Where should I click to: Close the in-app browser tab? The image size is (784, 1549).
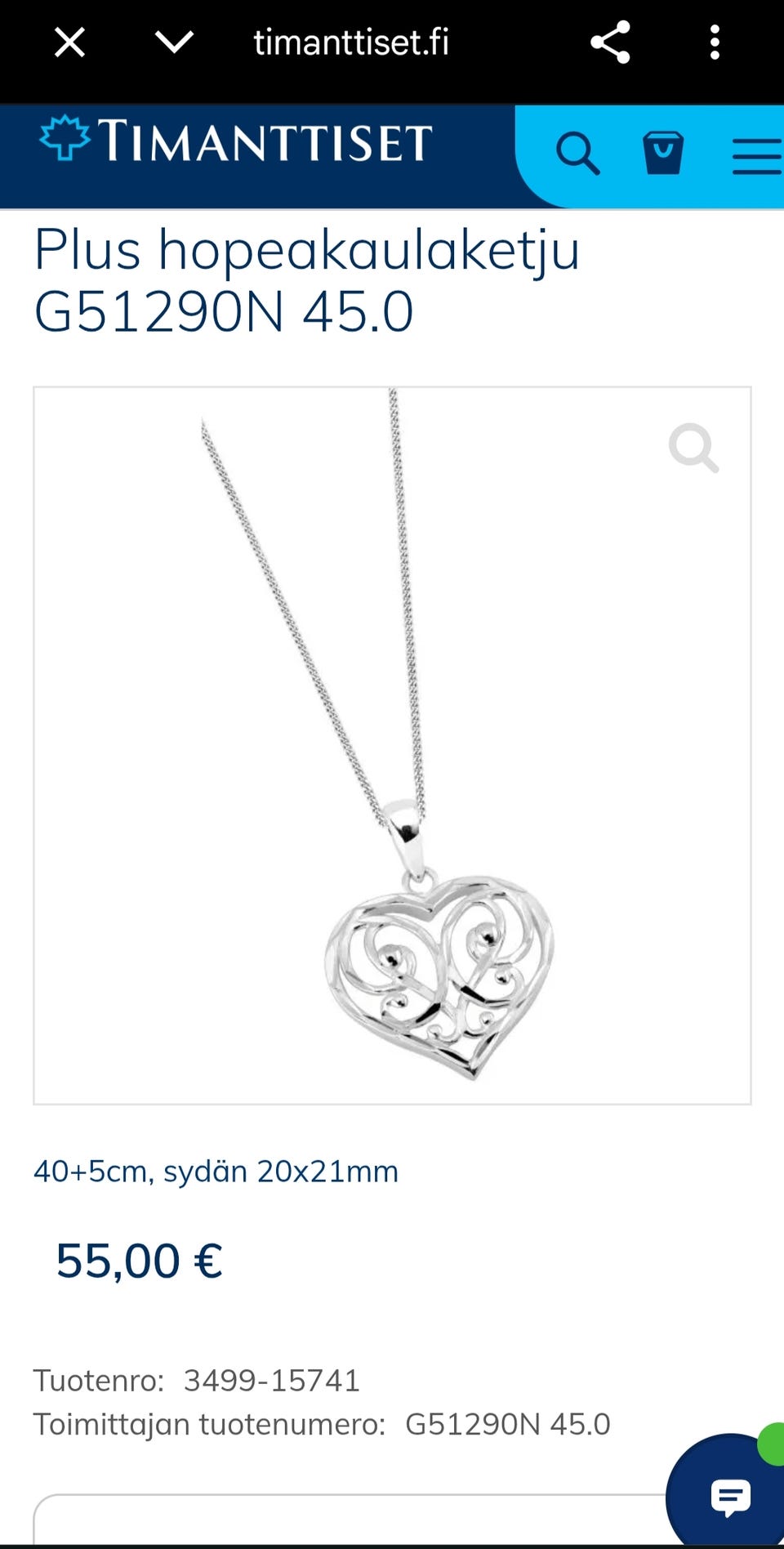[69, 42]
